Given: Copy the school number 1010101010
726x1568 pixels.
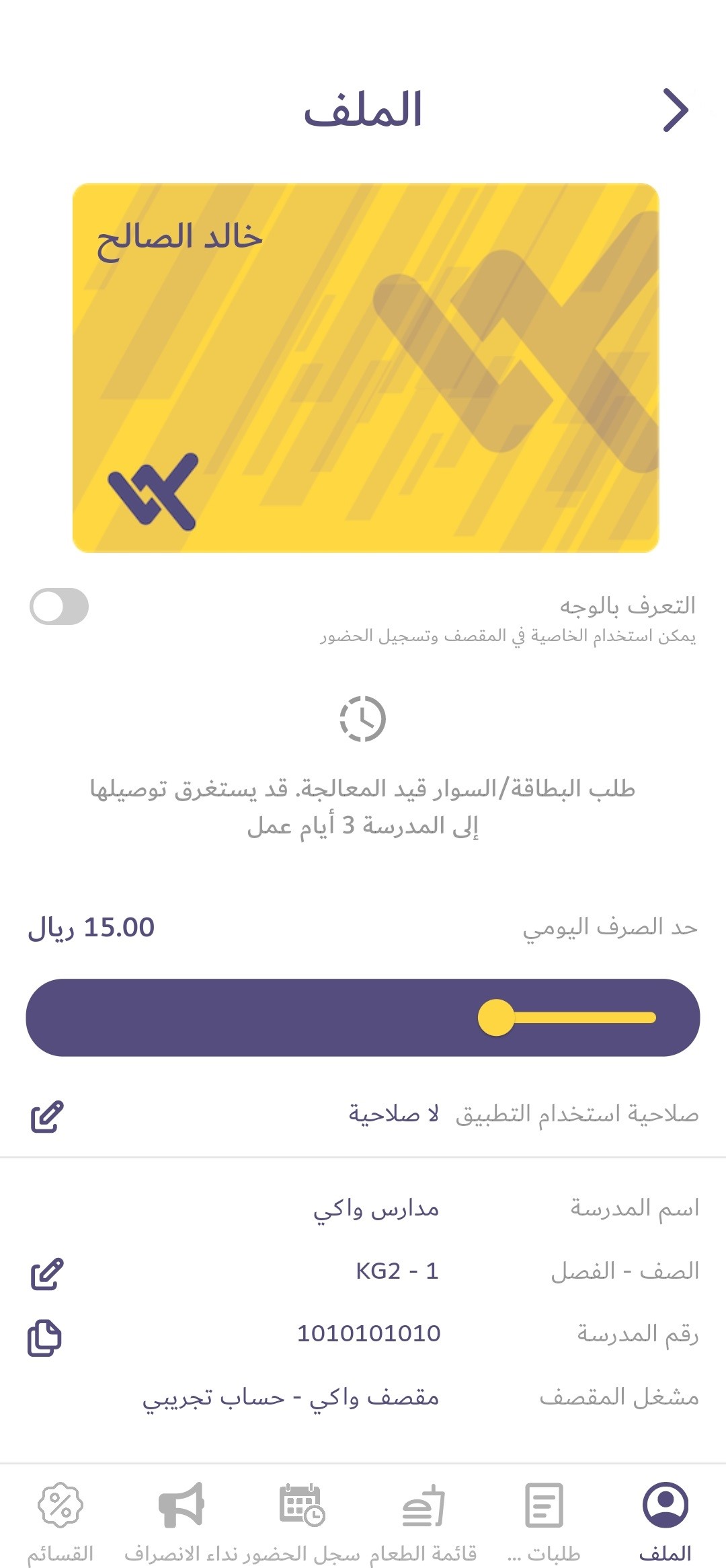Looking at the screenshot, I should pos(44,1337).
